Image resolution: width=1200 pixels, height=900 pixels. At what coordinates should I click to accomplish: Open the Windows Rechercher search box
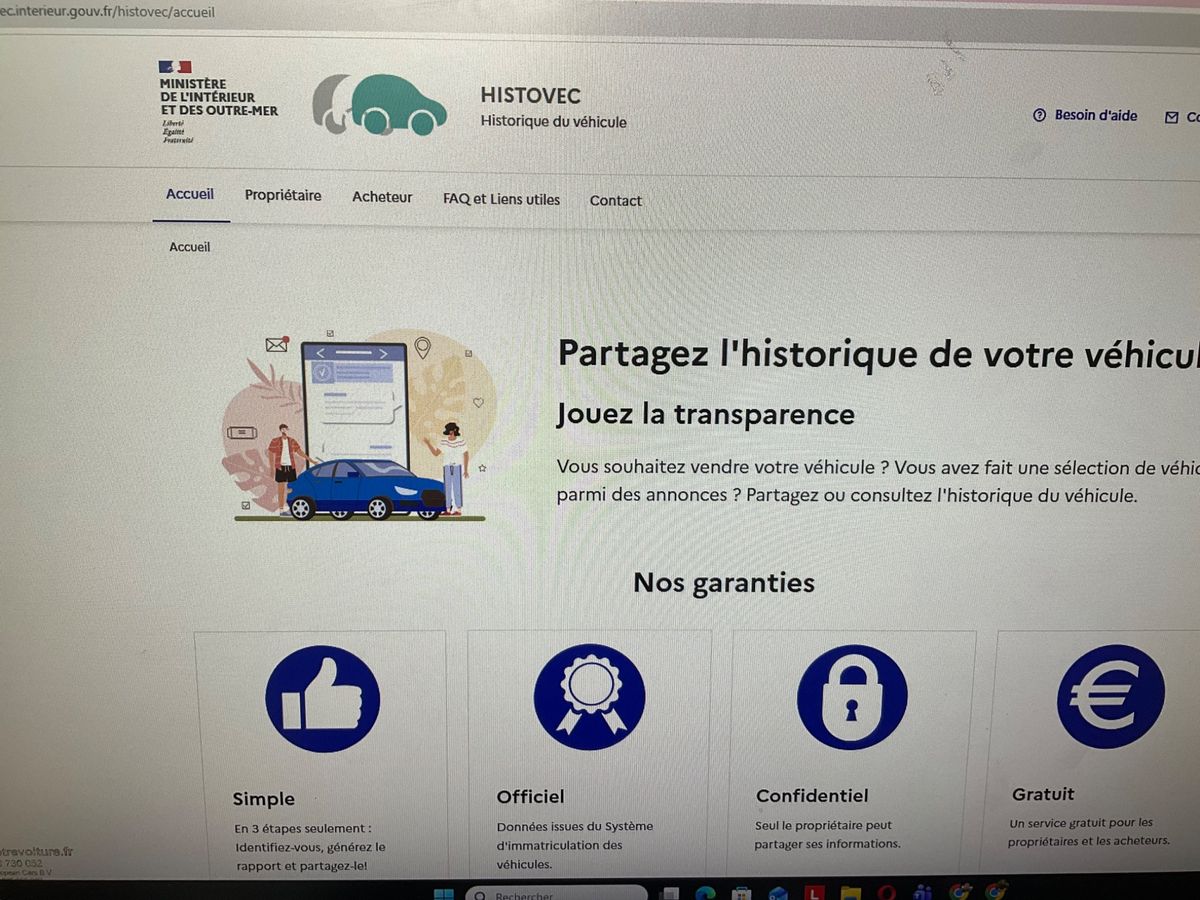pos(555,892)
